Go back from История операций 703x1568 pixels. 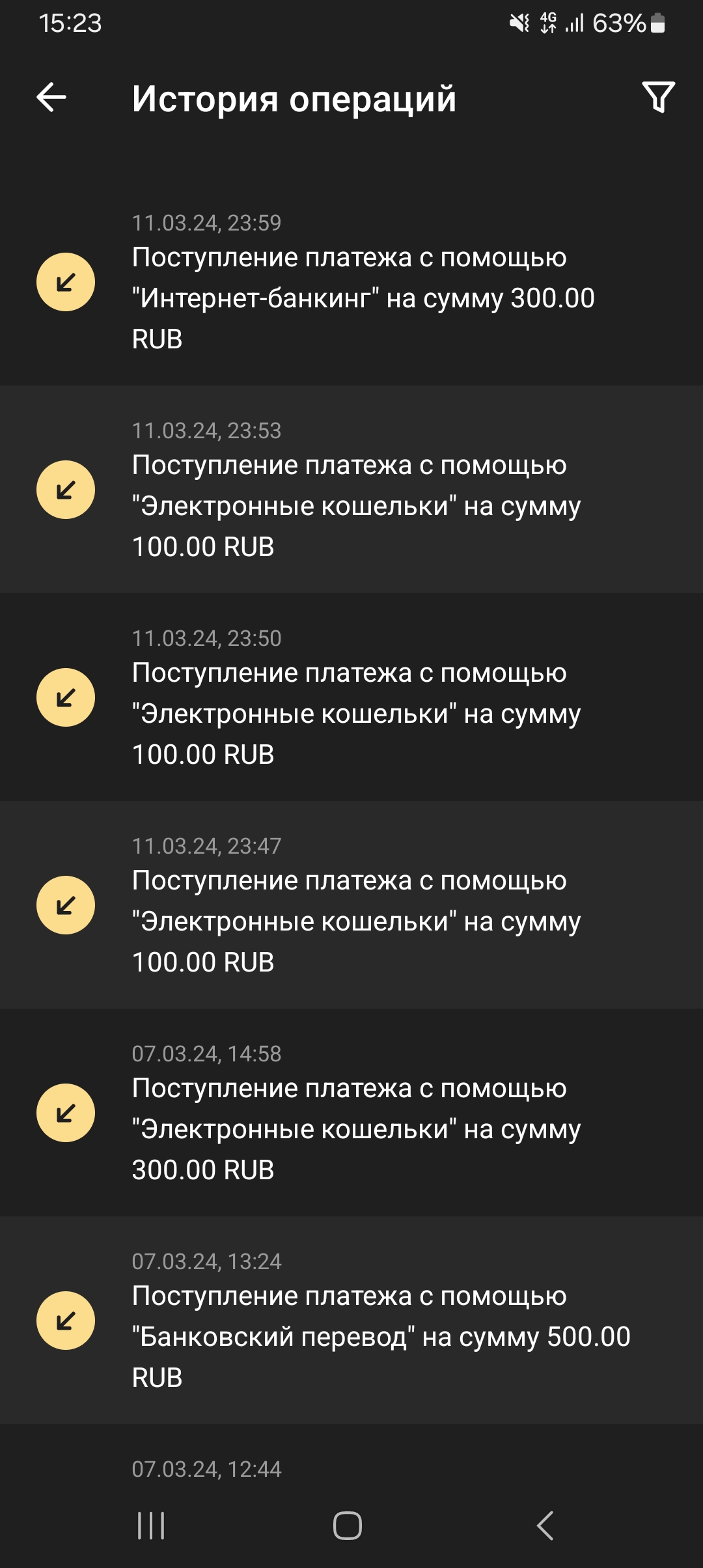point(51,98)
